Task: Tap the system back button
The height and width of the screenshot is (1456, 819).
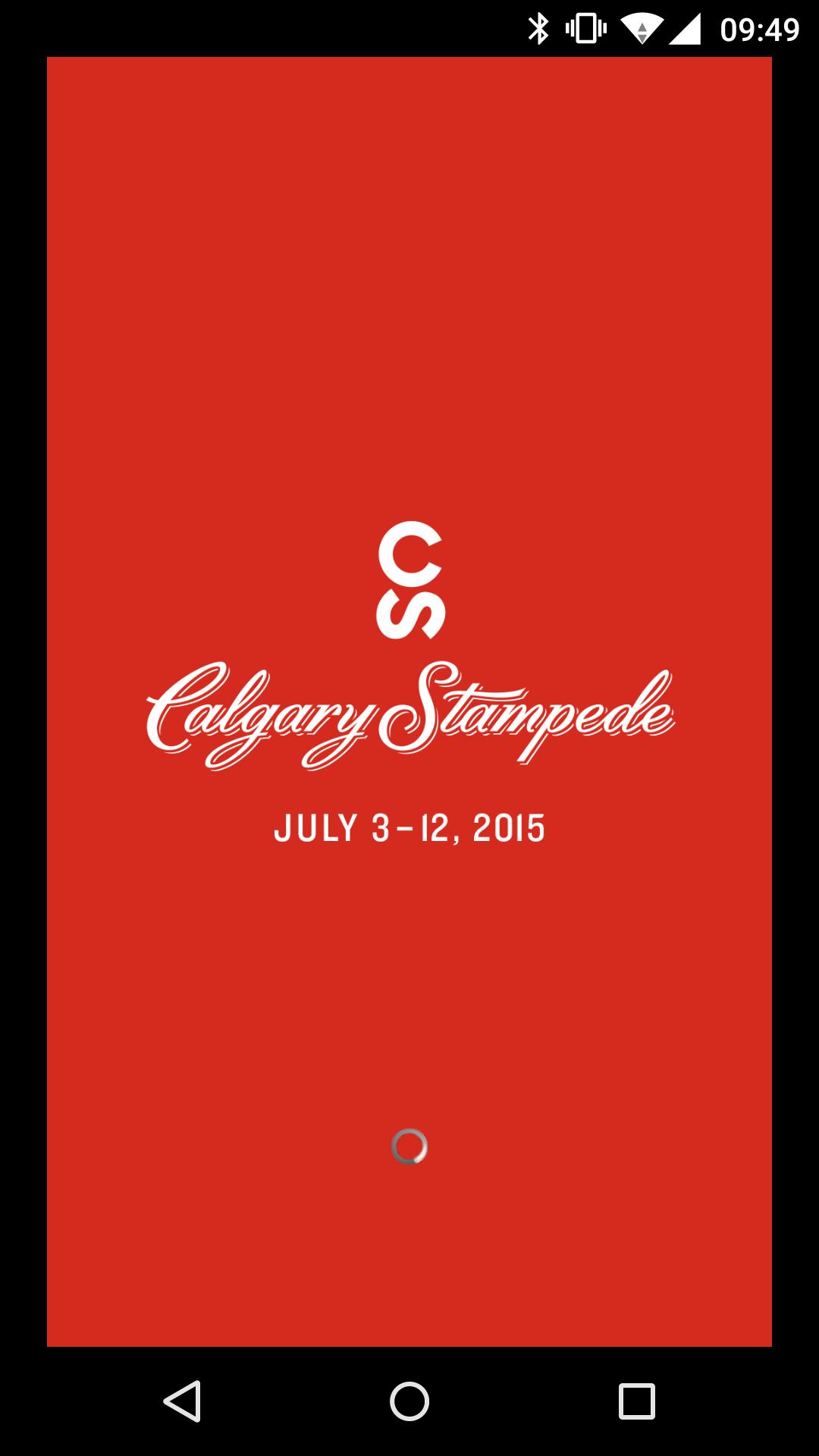Action: pos(182,1401)
